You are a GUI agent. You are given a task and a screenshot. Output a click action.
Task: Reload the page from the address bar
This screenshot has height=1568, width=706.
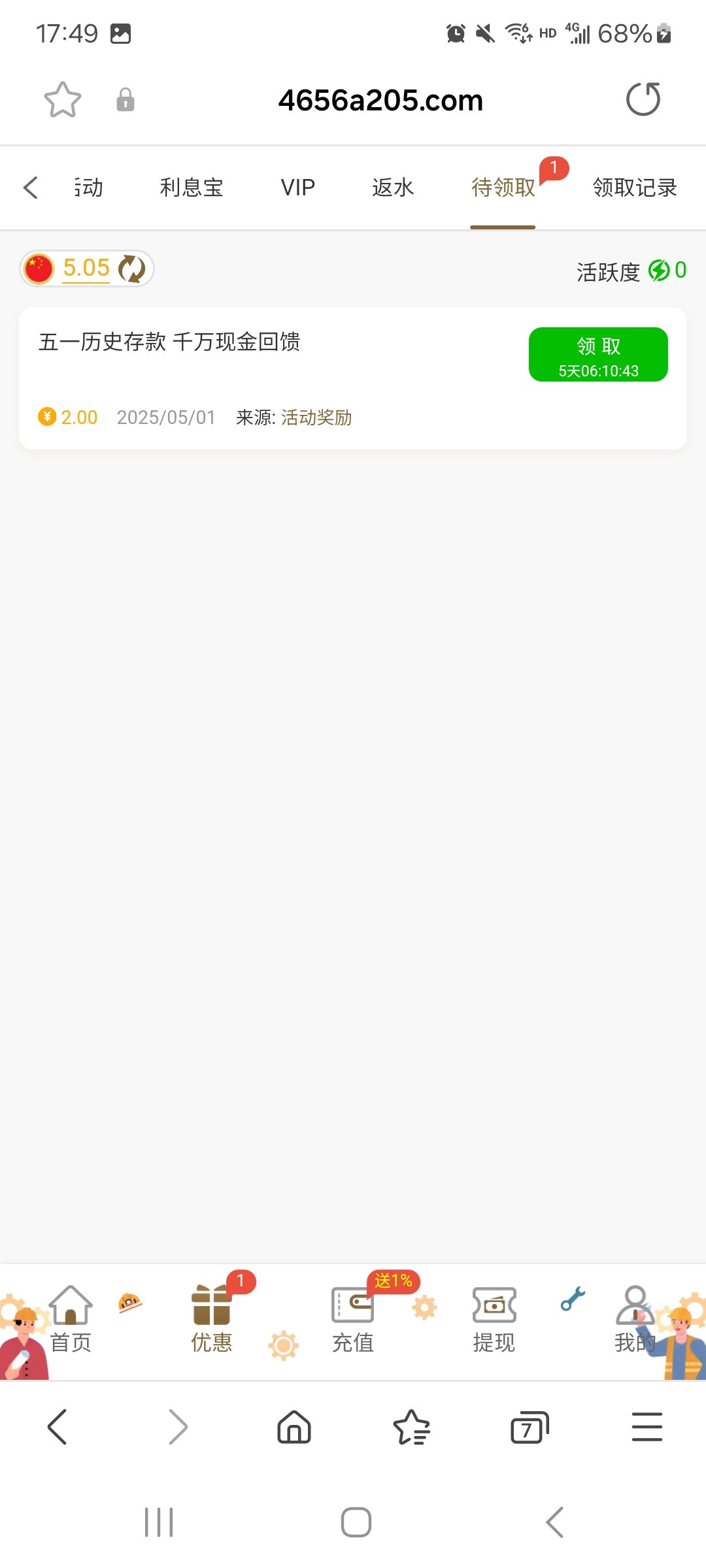[643, 99]
